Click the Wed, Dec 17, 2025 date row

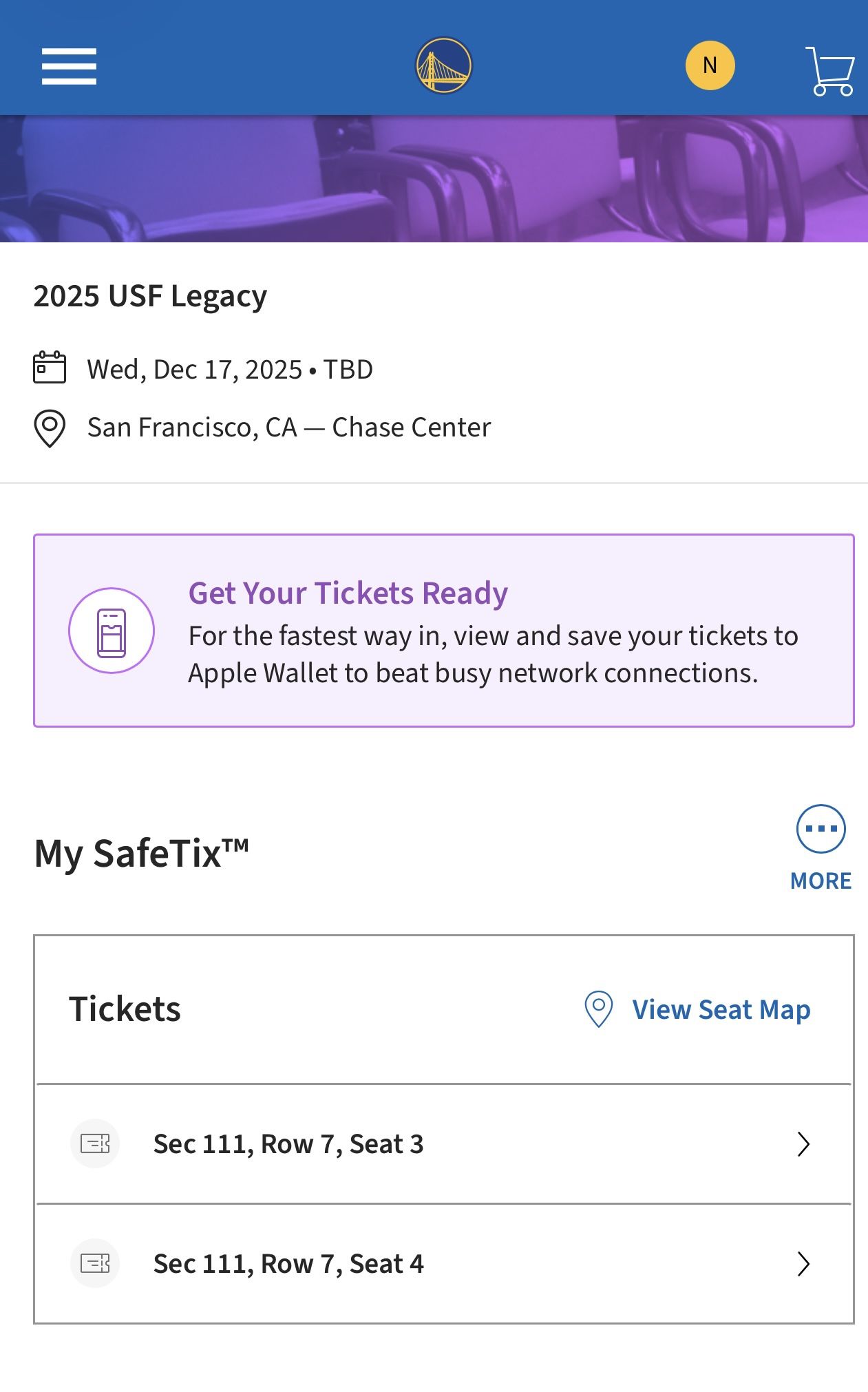(x=229, y=368)
